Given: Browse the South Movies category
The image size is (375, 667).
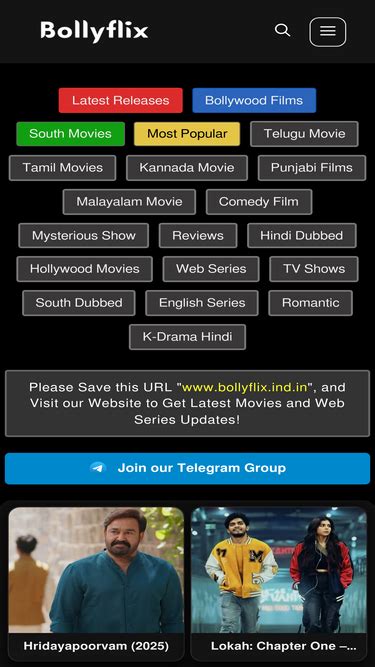Looking at the screenshot, I should pos(71,134).
